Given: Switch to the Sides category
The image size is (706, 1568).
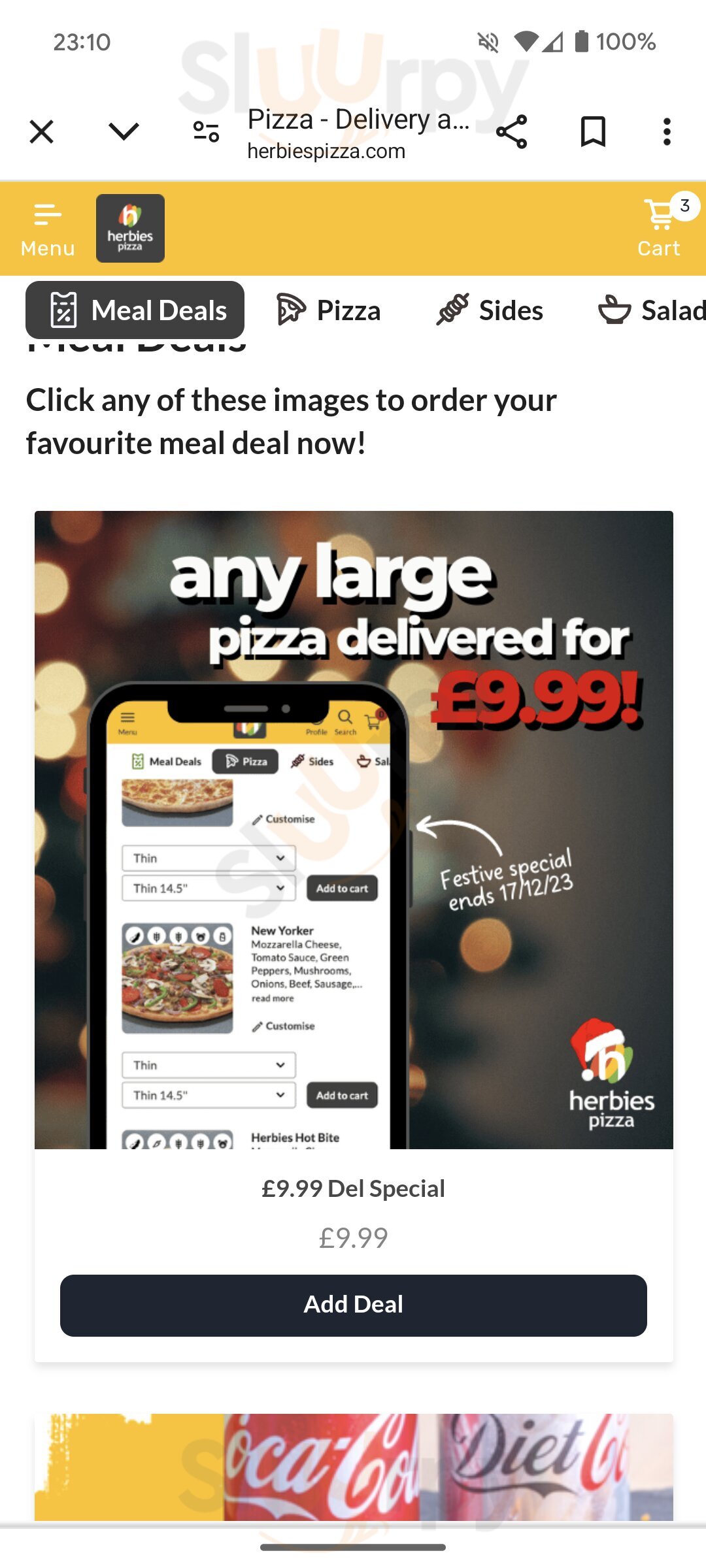Looking at the screenshot, I should pos(490,310).
